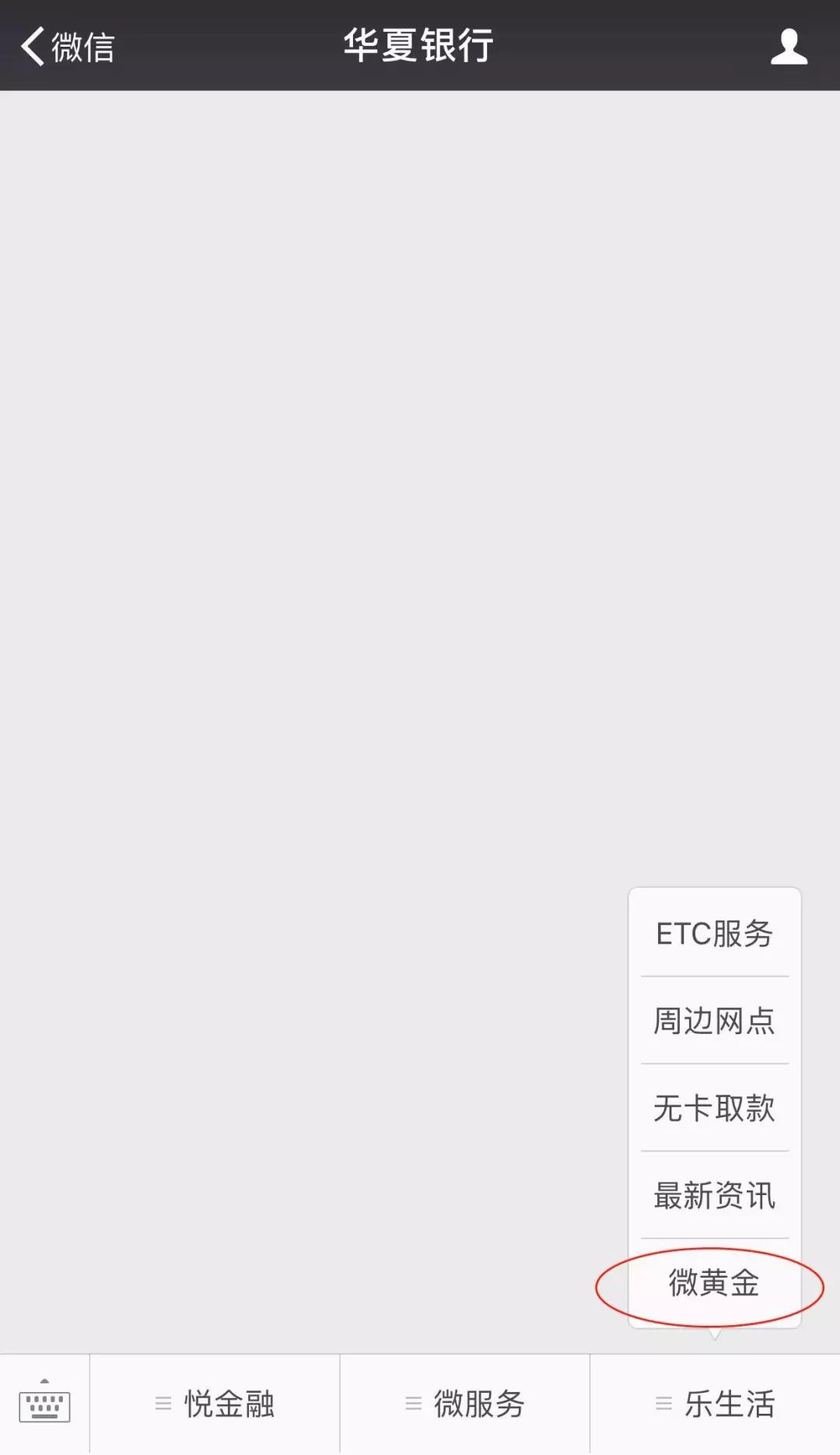Open 周边网点 nearby branches
840x1455 pixels.
[715, 1020]
